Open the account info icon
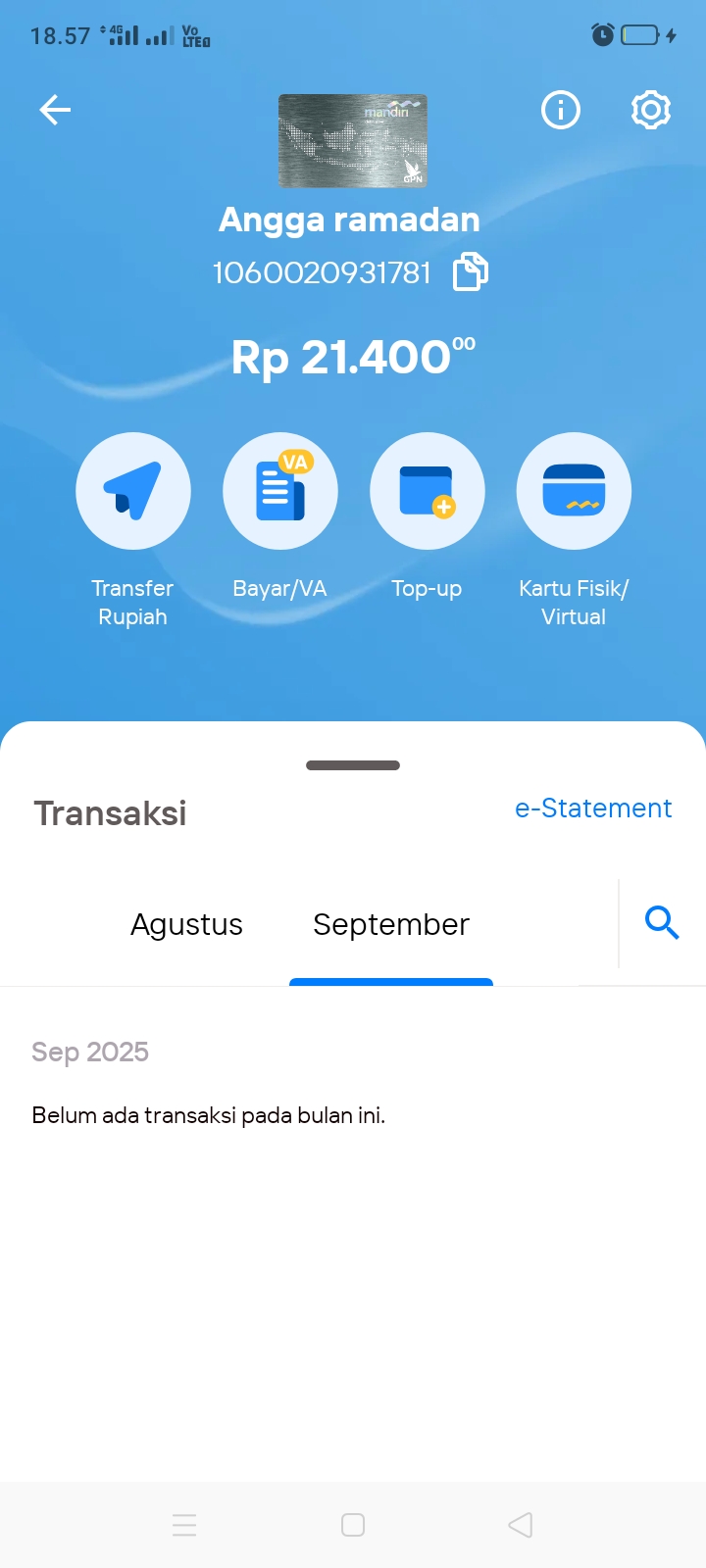The image size is (706, 1568). 561,110
